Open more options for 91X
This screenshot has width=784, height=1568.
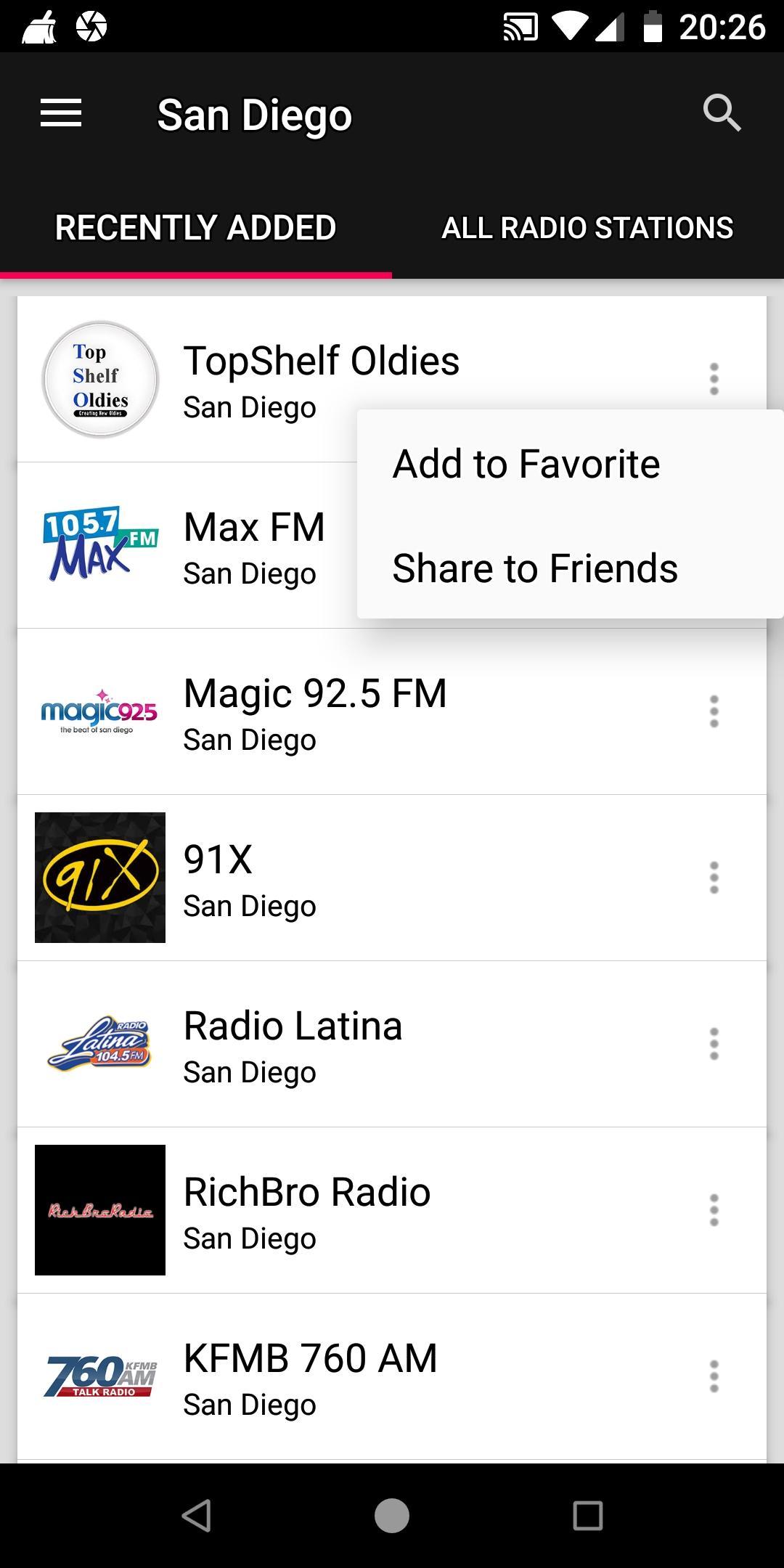pyautogui.click(x=714, y=878)
